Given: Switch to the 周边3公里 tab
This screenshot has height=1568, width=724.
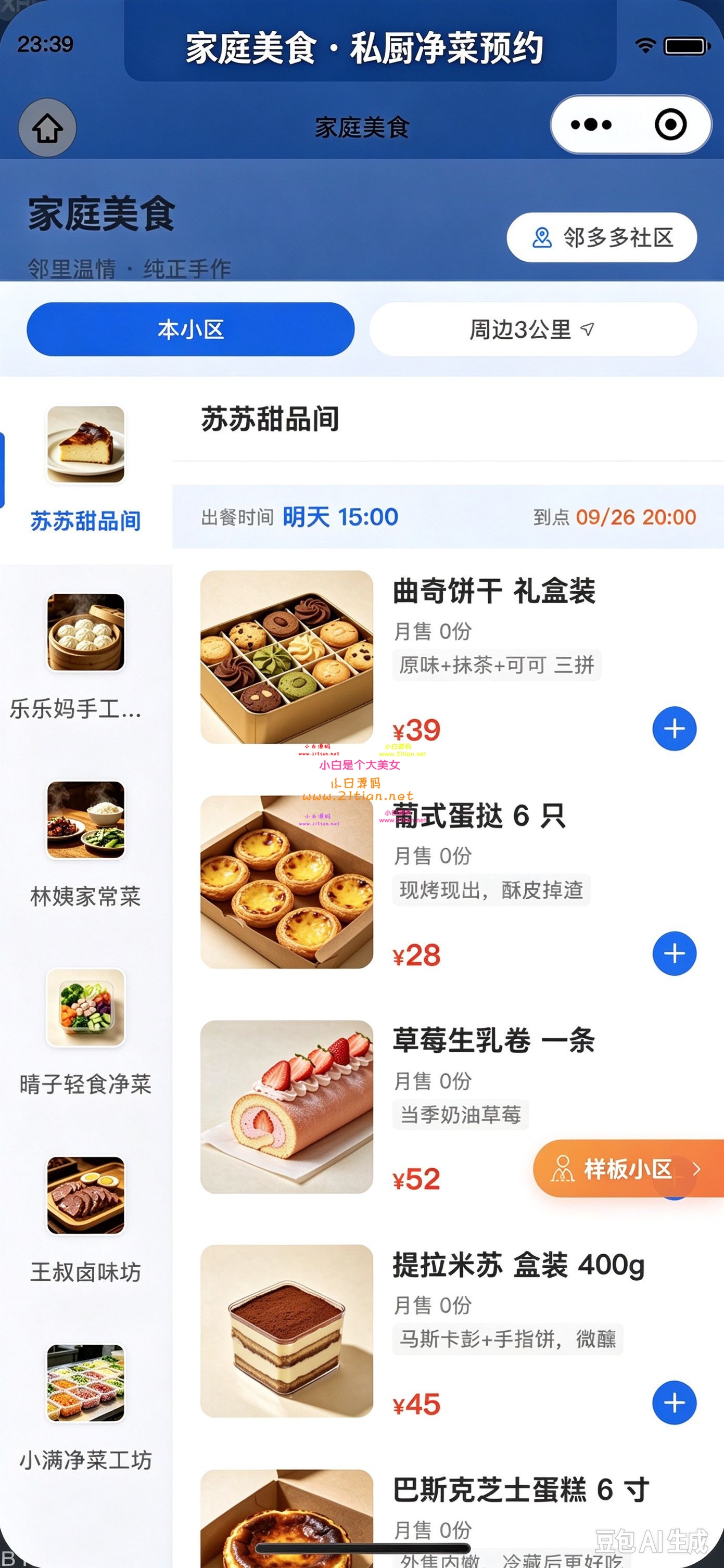Looking at the screenshot, I should (533, 329).
